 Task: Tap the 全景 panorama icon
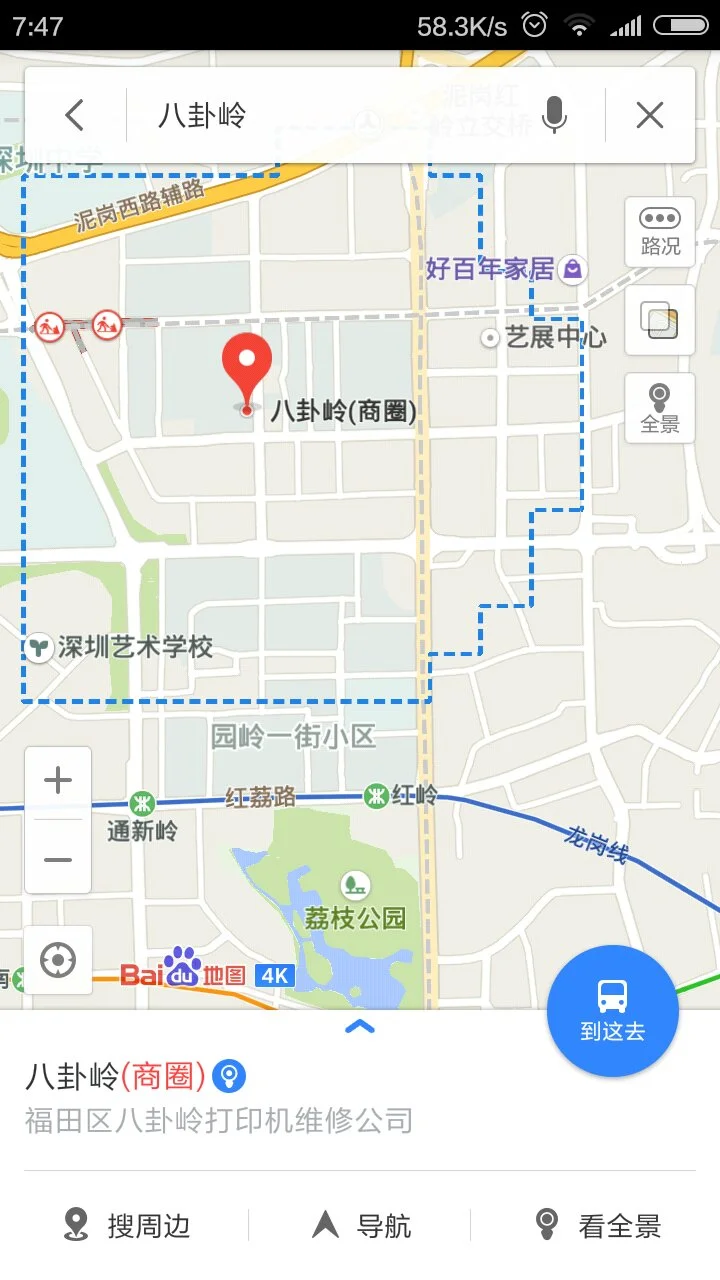(x=659, y=404)
